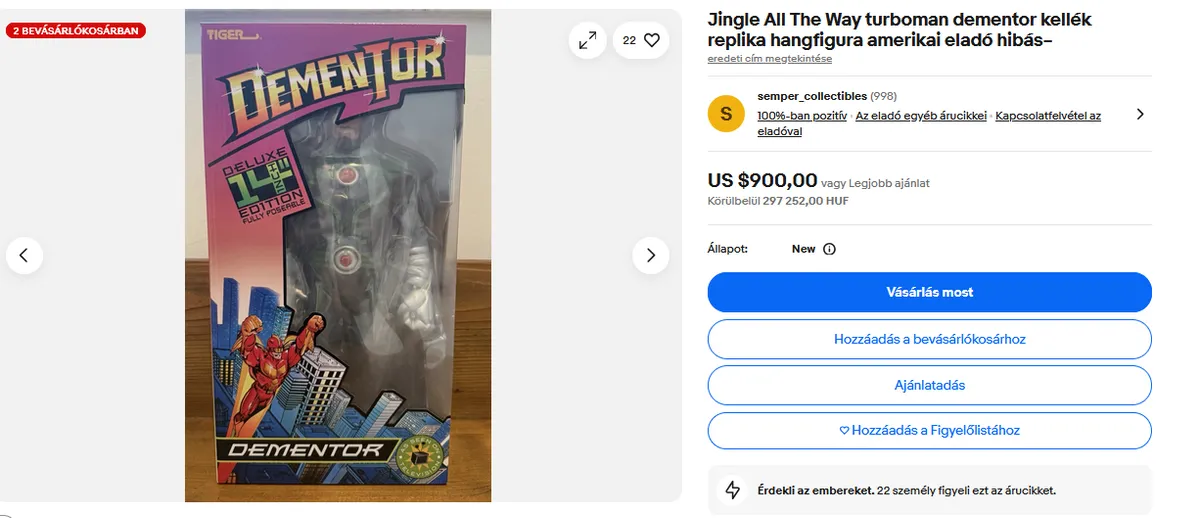Open 'Kapcsolatfelvétel az eladóval' link
The image size is (1200, 518).
click(x=1047, y=116)
